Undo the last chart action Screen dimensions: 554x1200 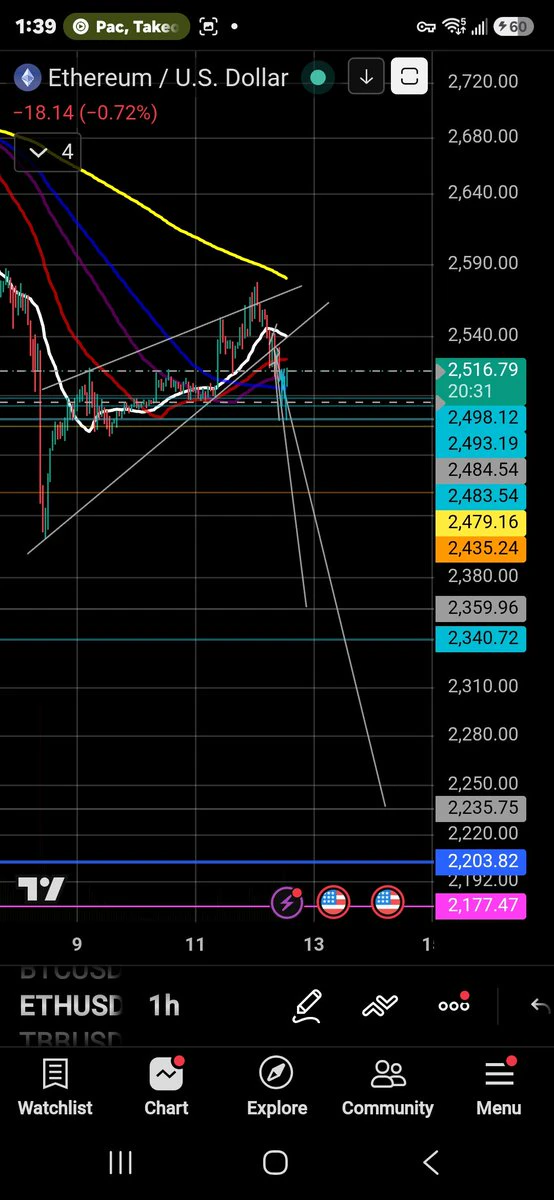tap(540, 1005)
